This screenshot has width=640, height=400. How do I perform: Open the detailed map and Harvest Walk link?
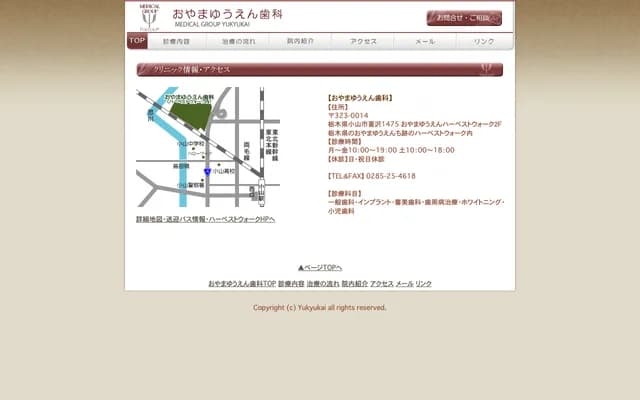(206, 219)
